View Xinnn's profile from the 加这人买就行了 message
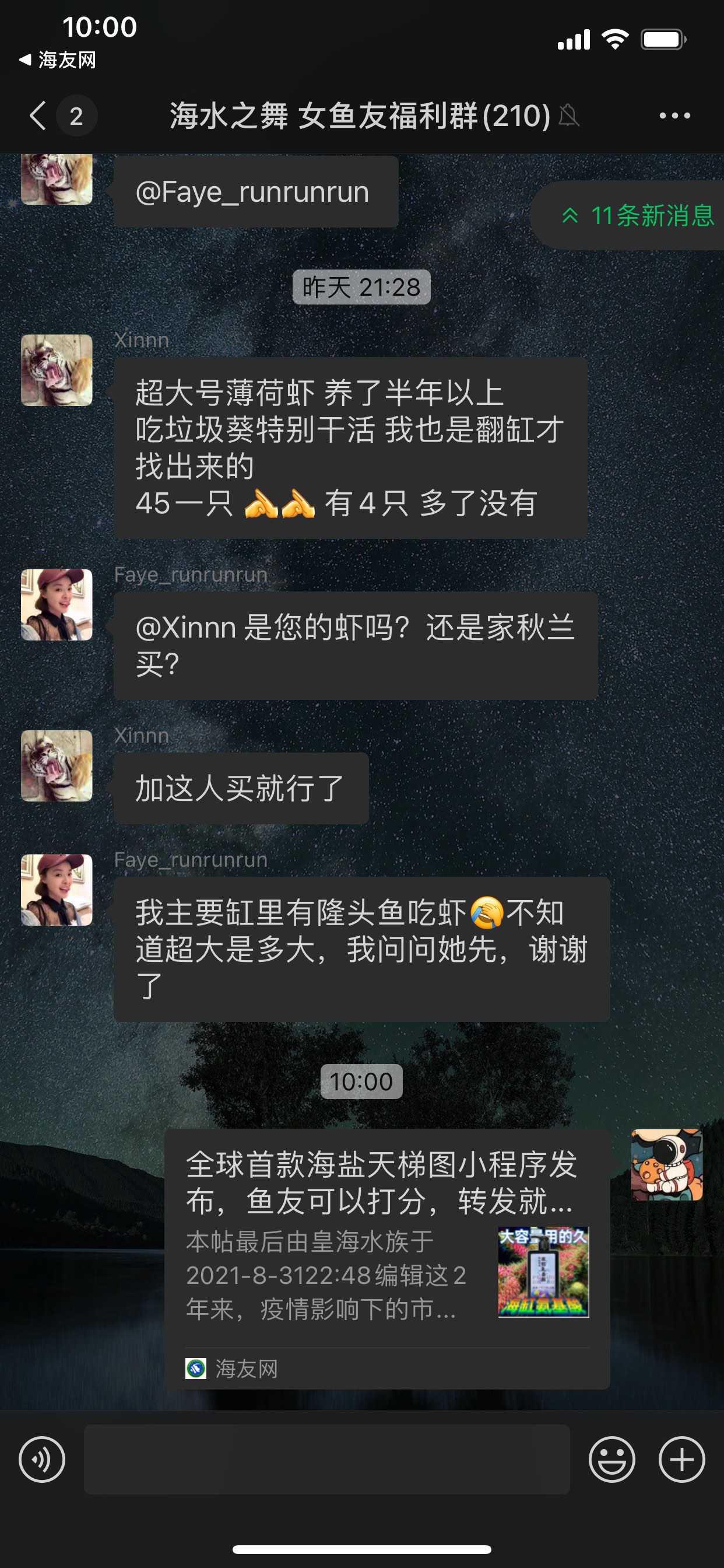724x1568 pixels. (57, 765)
